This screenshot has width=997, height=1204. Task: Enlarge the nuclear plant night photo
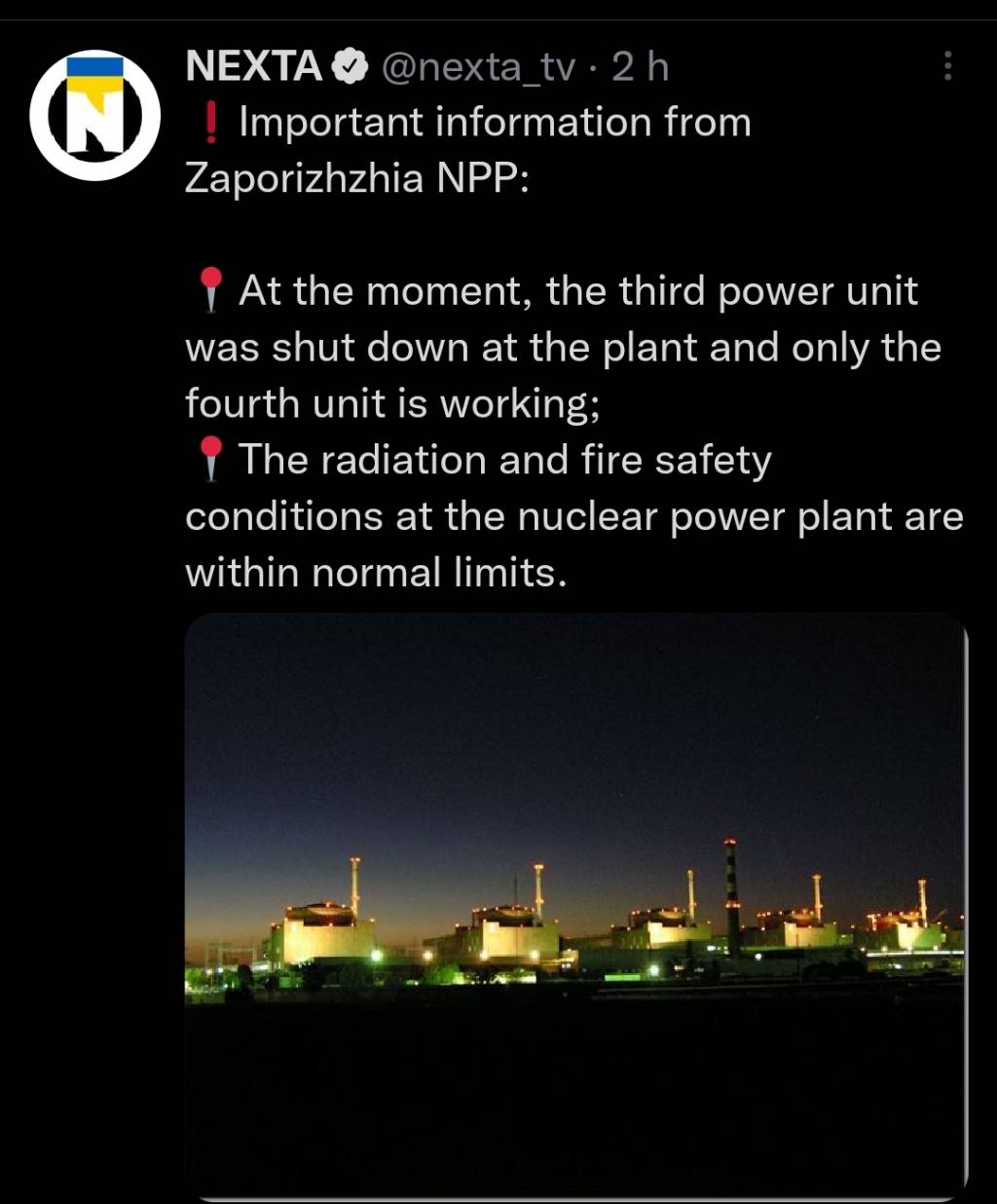tap(575, 906)
